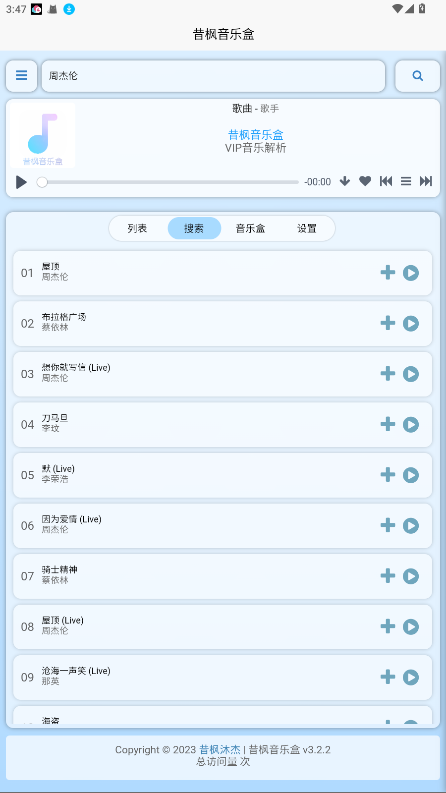Open the 设置 tab
446x793 pixels.
pos(307,229)
